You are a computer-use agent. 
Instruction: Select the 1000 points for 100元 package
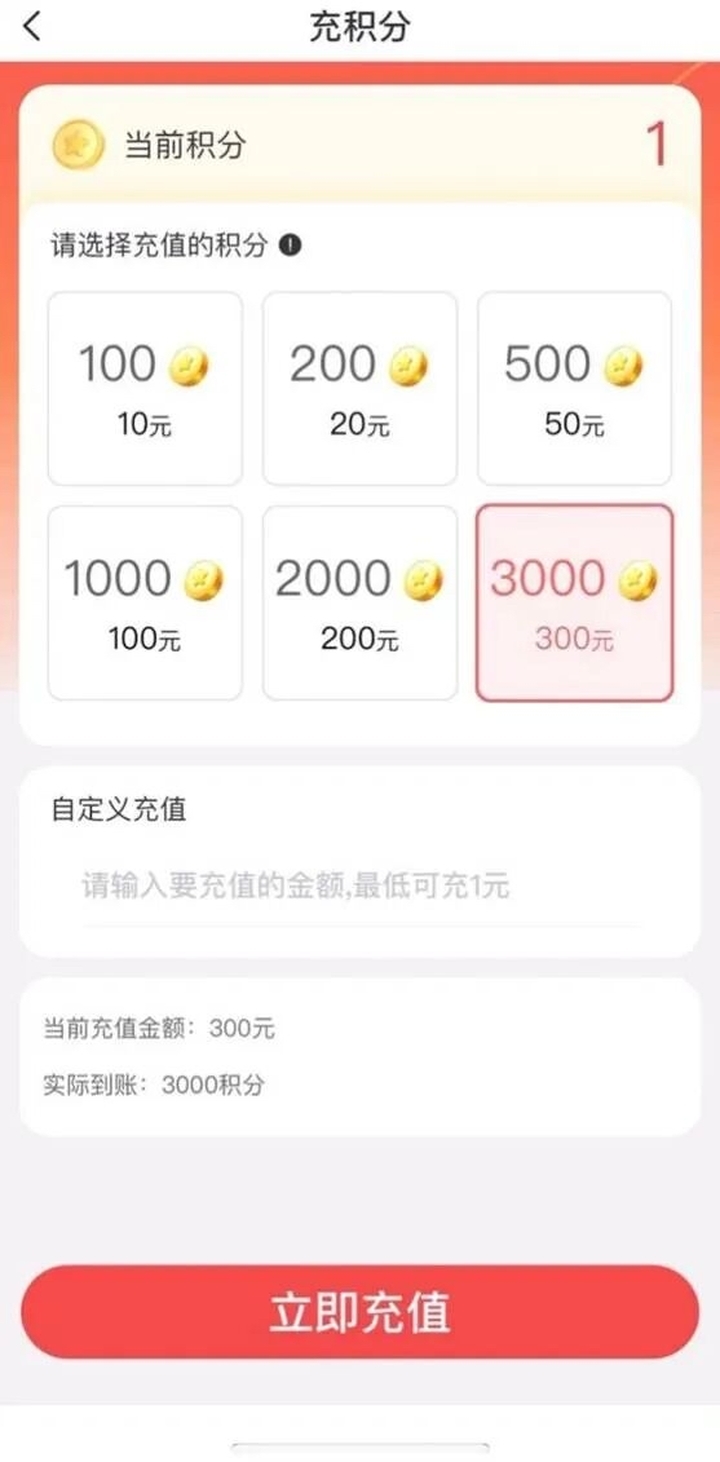[145, 603]
